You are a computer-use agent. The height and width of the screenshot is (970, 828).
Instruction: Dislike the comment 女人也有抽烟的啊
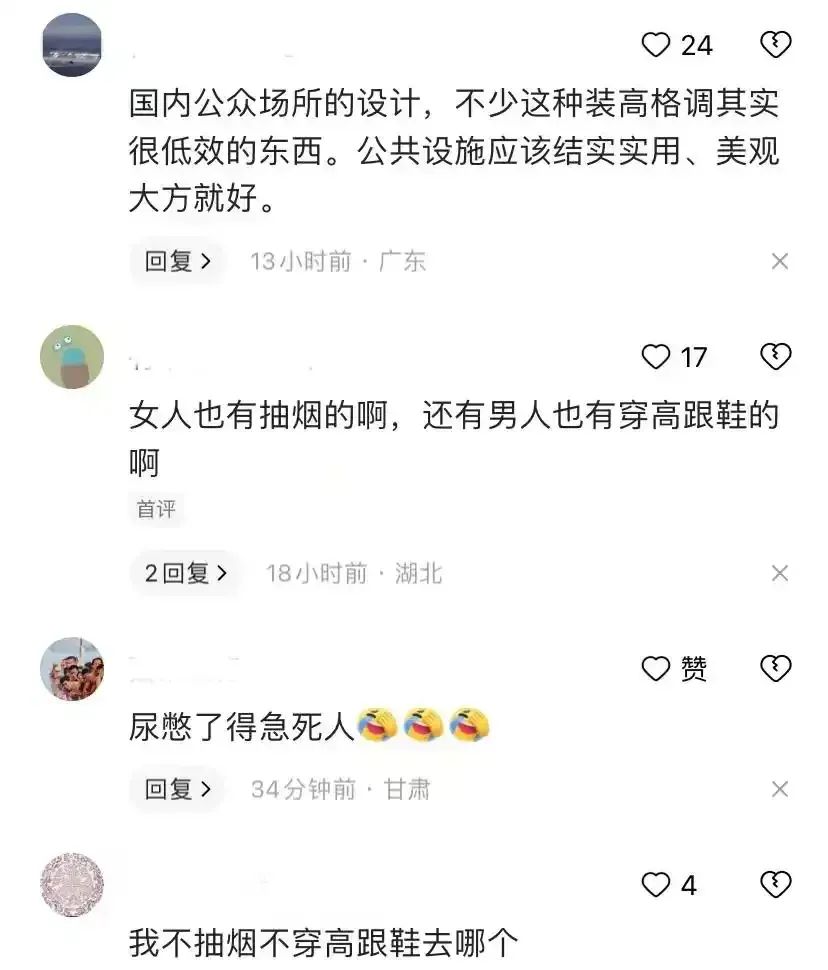coord(775,357)
